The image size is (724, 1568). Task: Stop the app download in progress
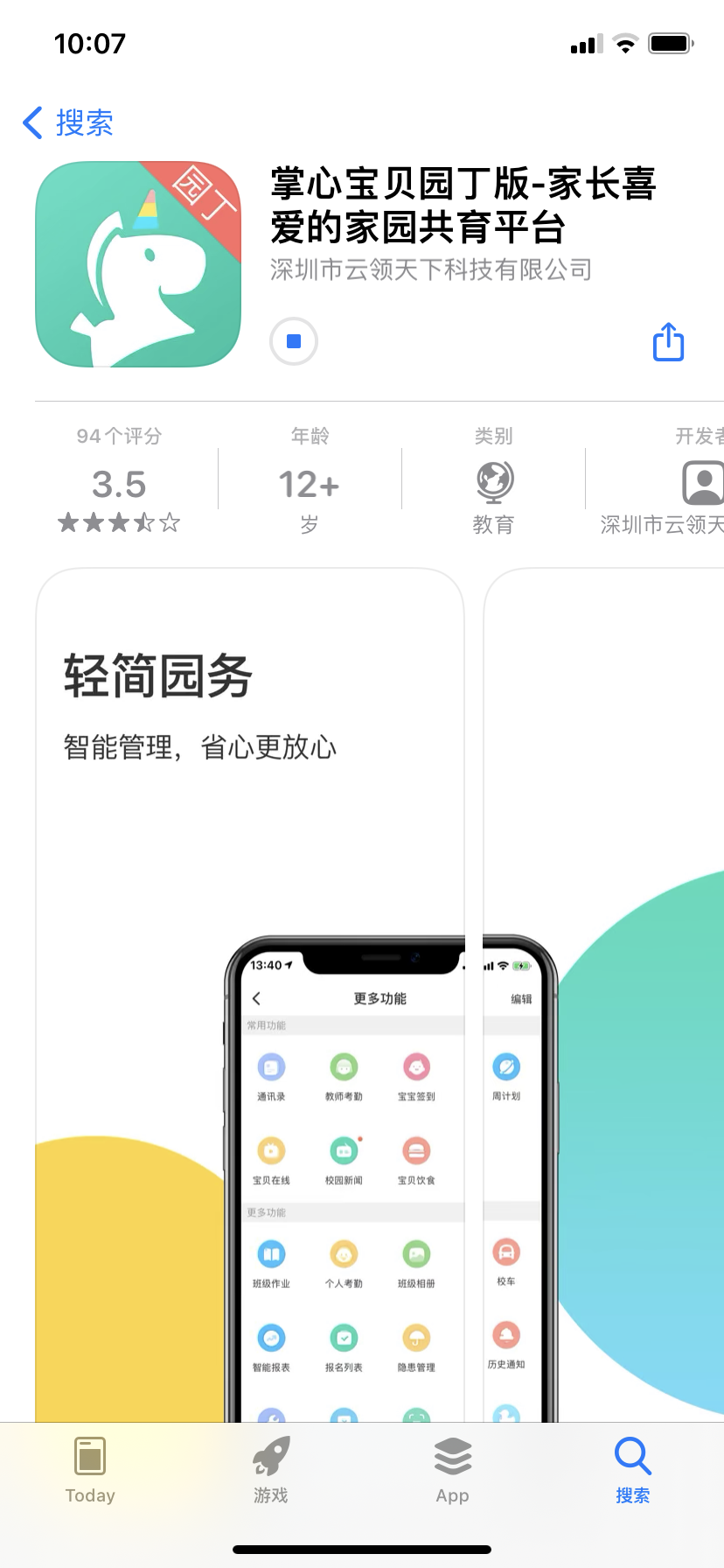pos(294,341)
